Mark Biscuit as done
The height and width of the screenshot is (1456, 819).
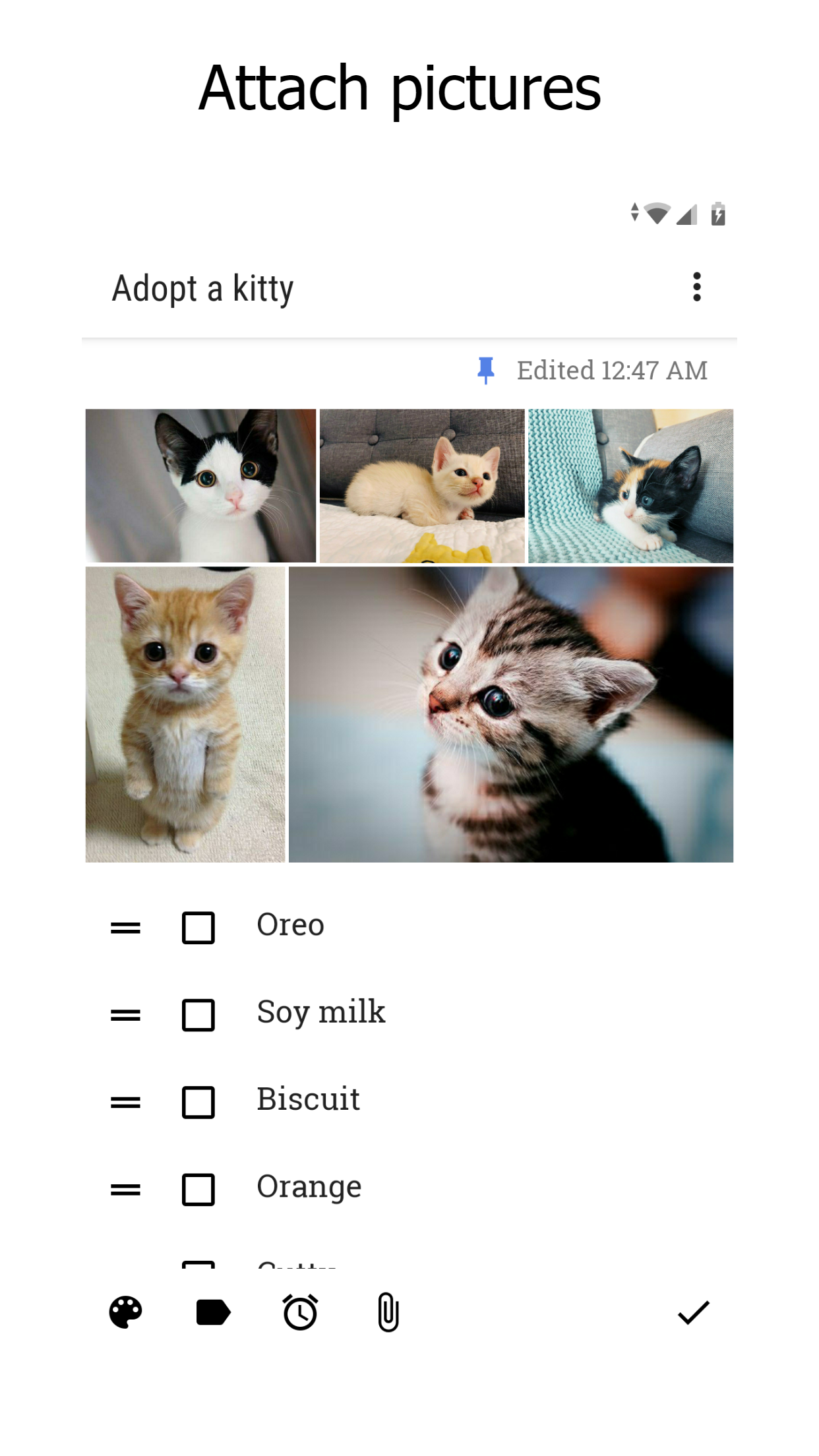[198, 1102]
